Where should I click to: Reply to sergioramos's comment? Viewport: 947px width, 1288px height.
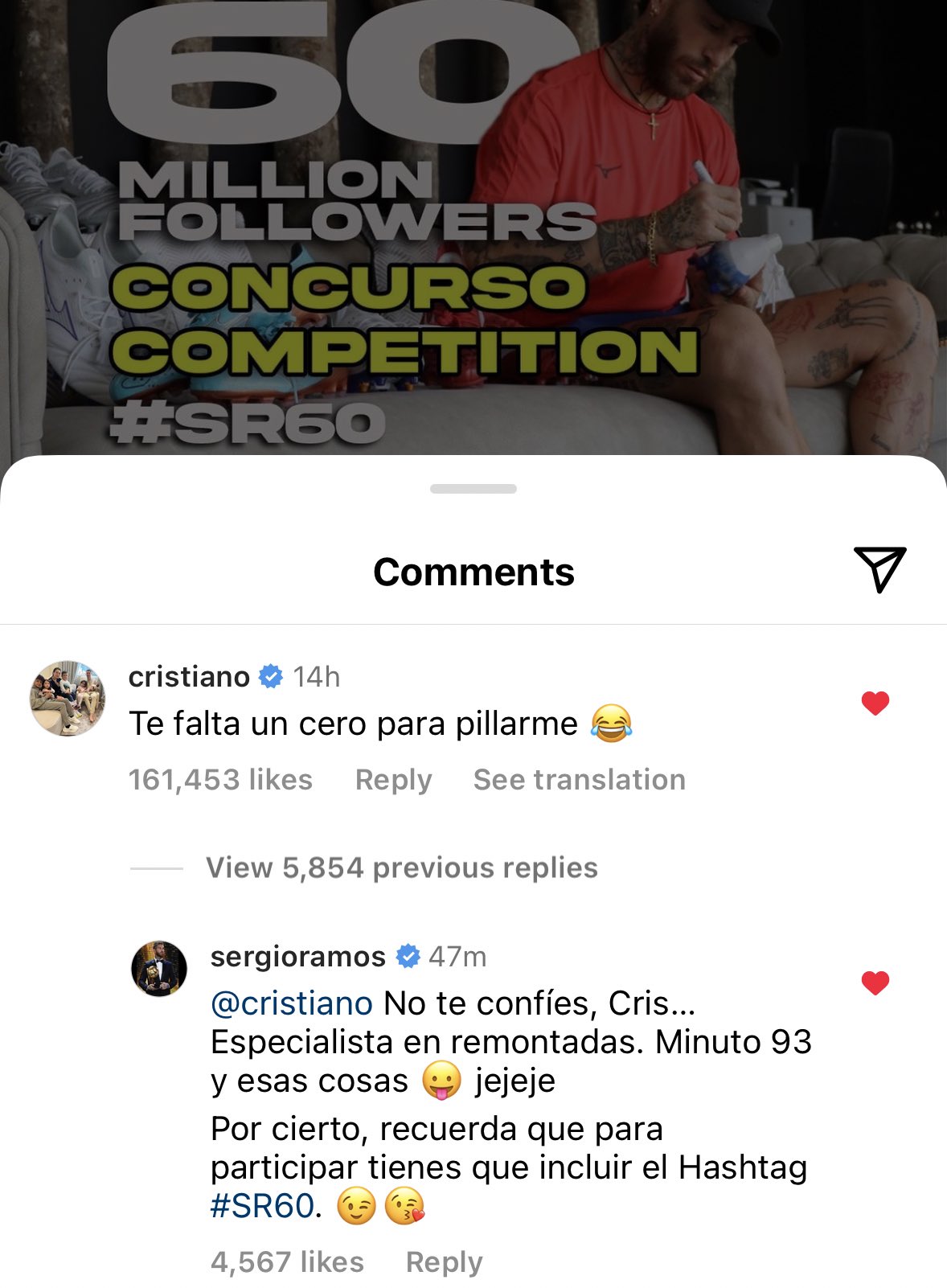coord(444,1262)
